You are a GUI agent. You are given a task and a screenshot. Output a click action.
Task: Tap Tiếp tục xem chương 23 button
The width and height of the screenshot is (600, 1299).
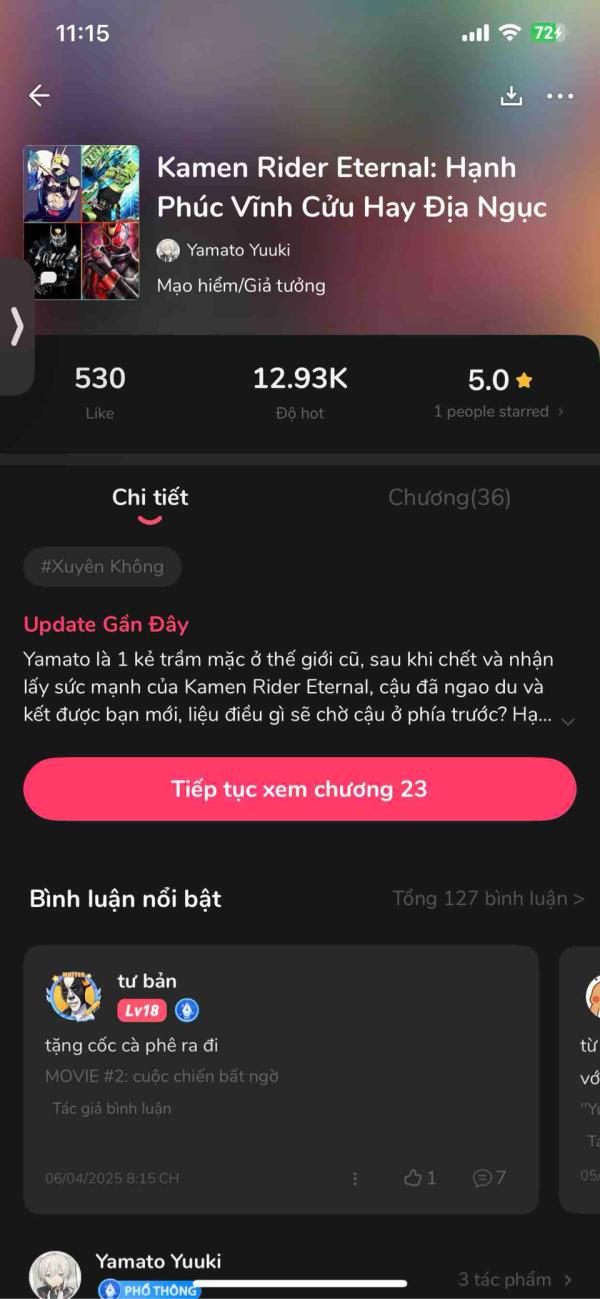(x=300, y=789)
